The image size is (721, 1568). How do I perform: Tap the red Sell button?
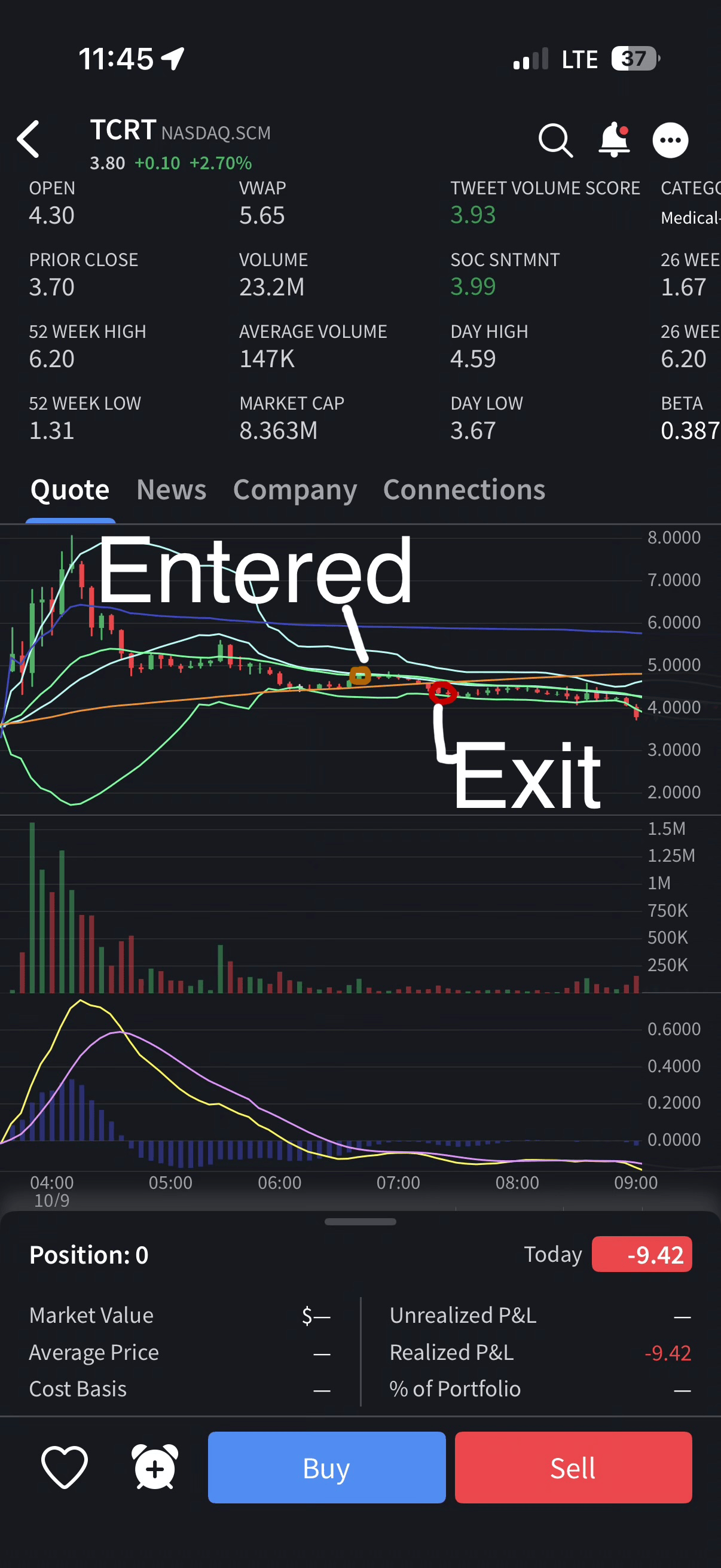tap(573, 1468)
